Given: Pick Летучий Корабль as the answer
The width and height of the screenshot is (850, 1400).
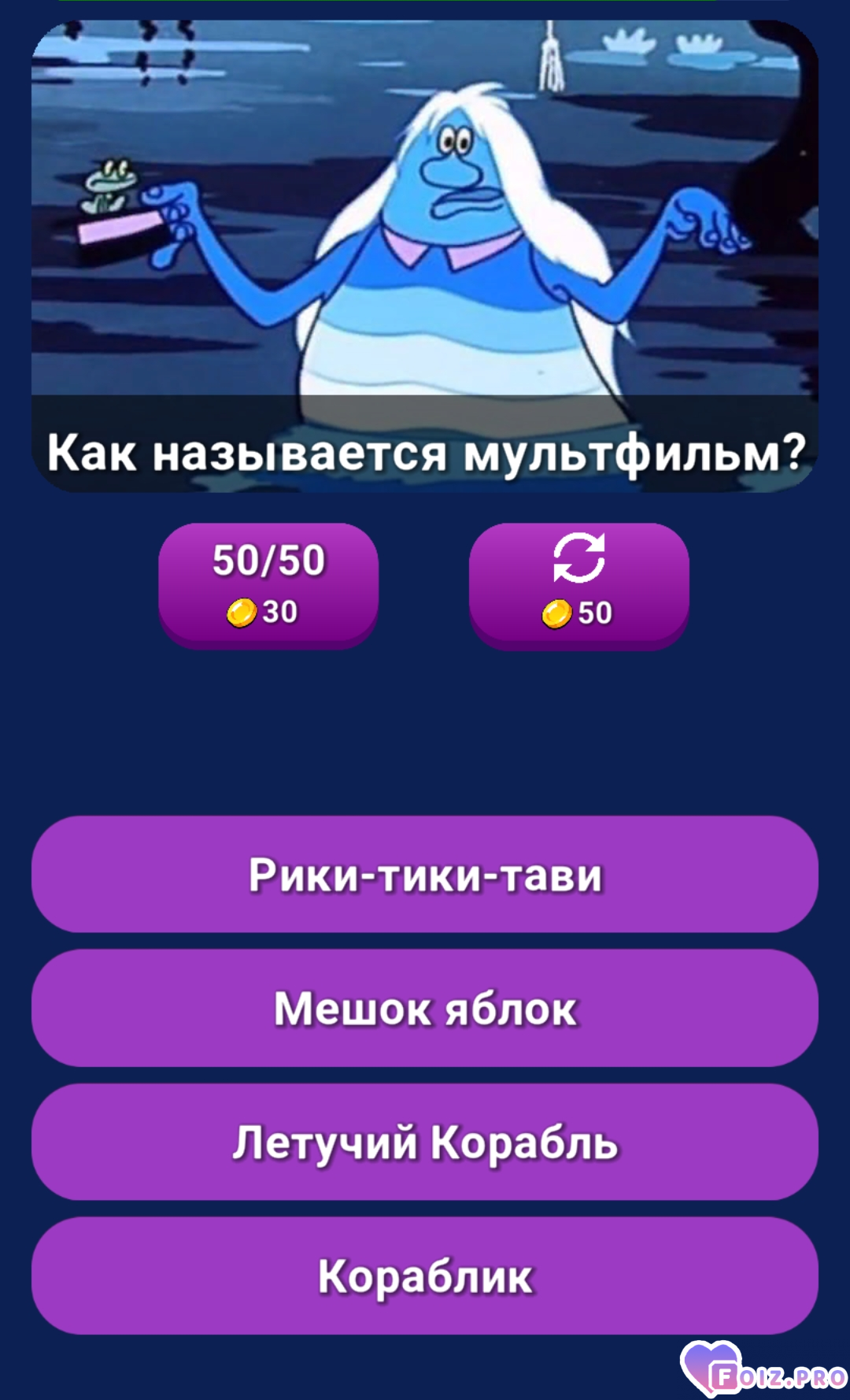Looking at the screenshot, I should coord(425,1142).
